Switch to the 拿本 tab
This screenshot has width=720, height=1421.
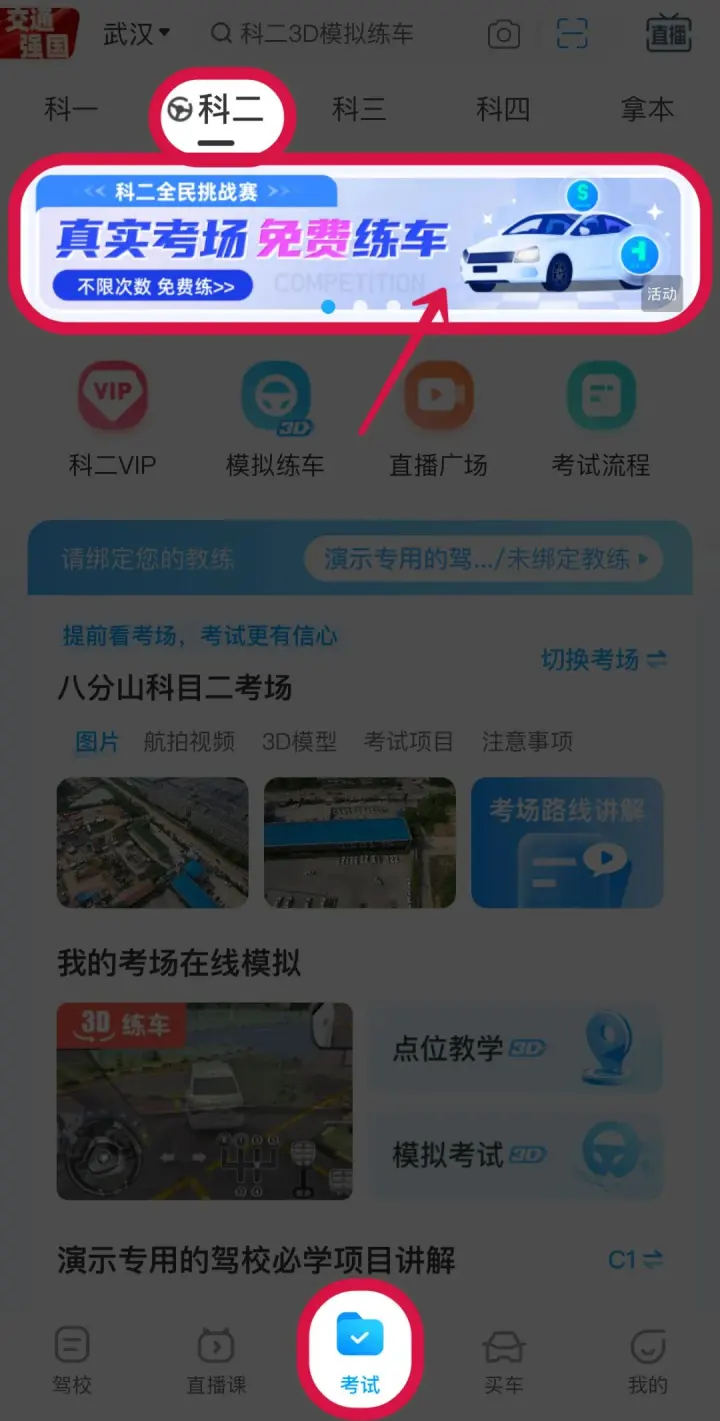(x=647, y=109)
